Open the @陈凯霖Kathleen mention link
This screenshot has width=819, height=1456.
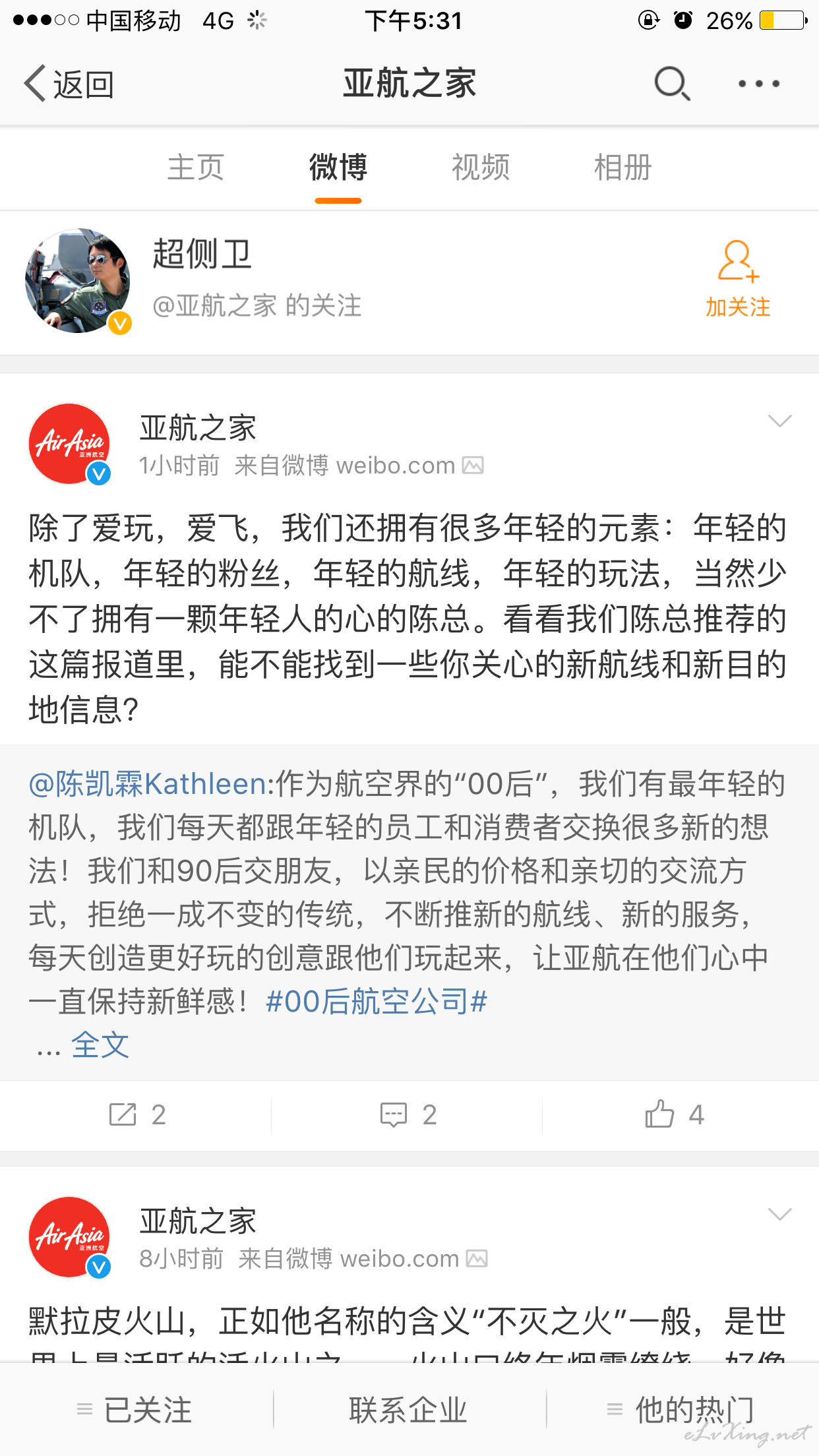(147, 783)
